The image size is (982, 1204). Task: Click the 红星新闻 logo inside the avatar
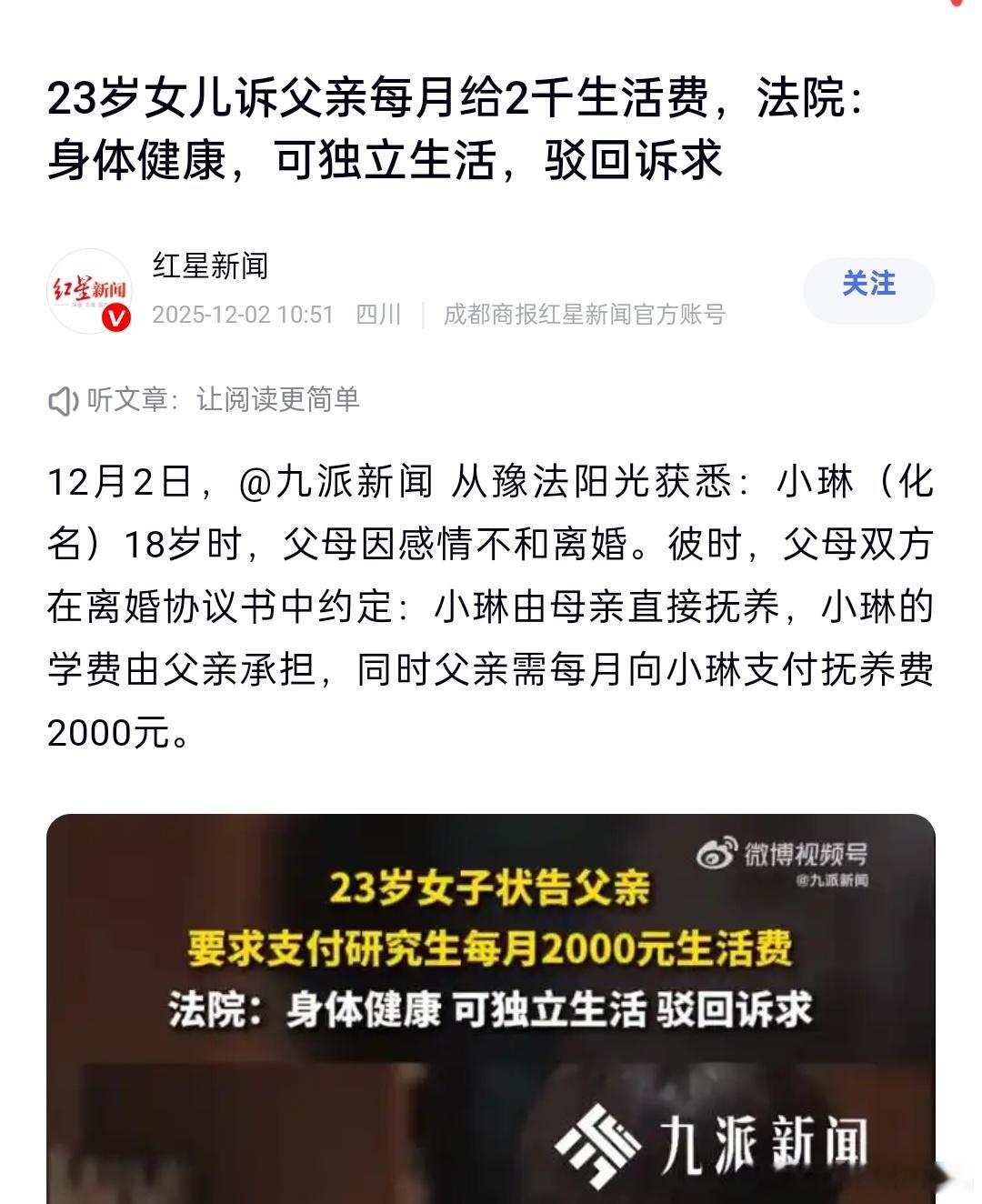pos(90,286)
